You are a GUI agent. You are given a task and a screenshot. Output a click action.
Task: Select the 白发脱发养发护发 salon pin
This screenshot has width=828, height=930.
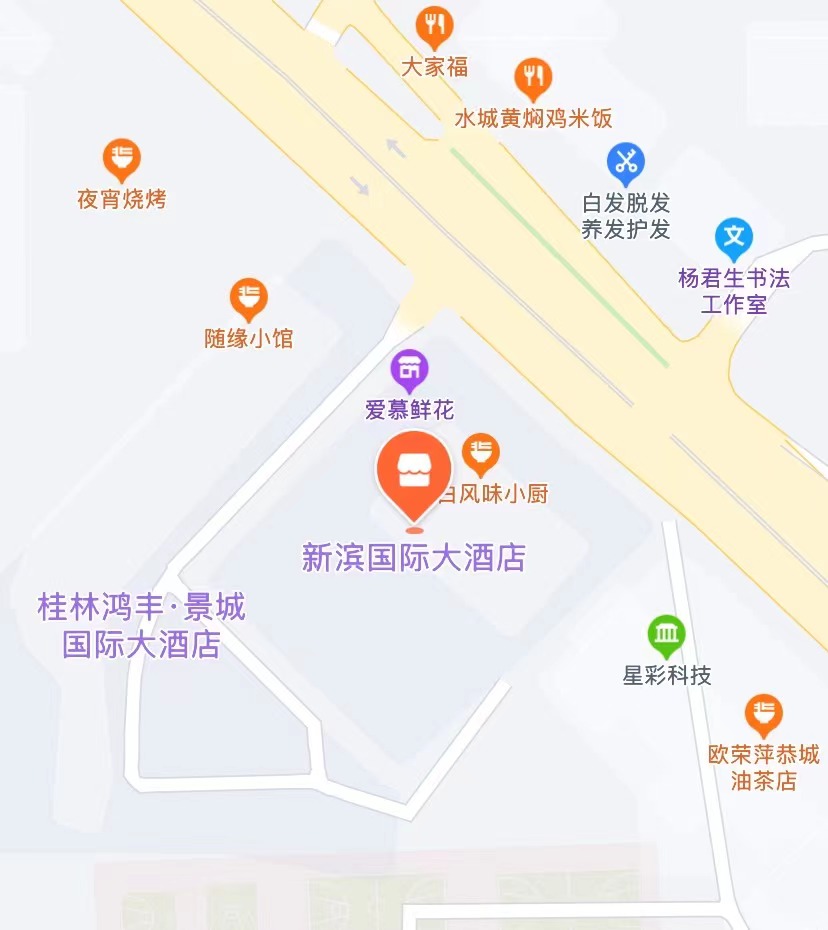(x=626, y=162)
